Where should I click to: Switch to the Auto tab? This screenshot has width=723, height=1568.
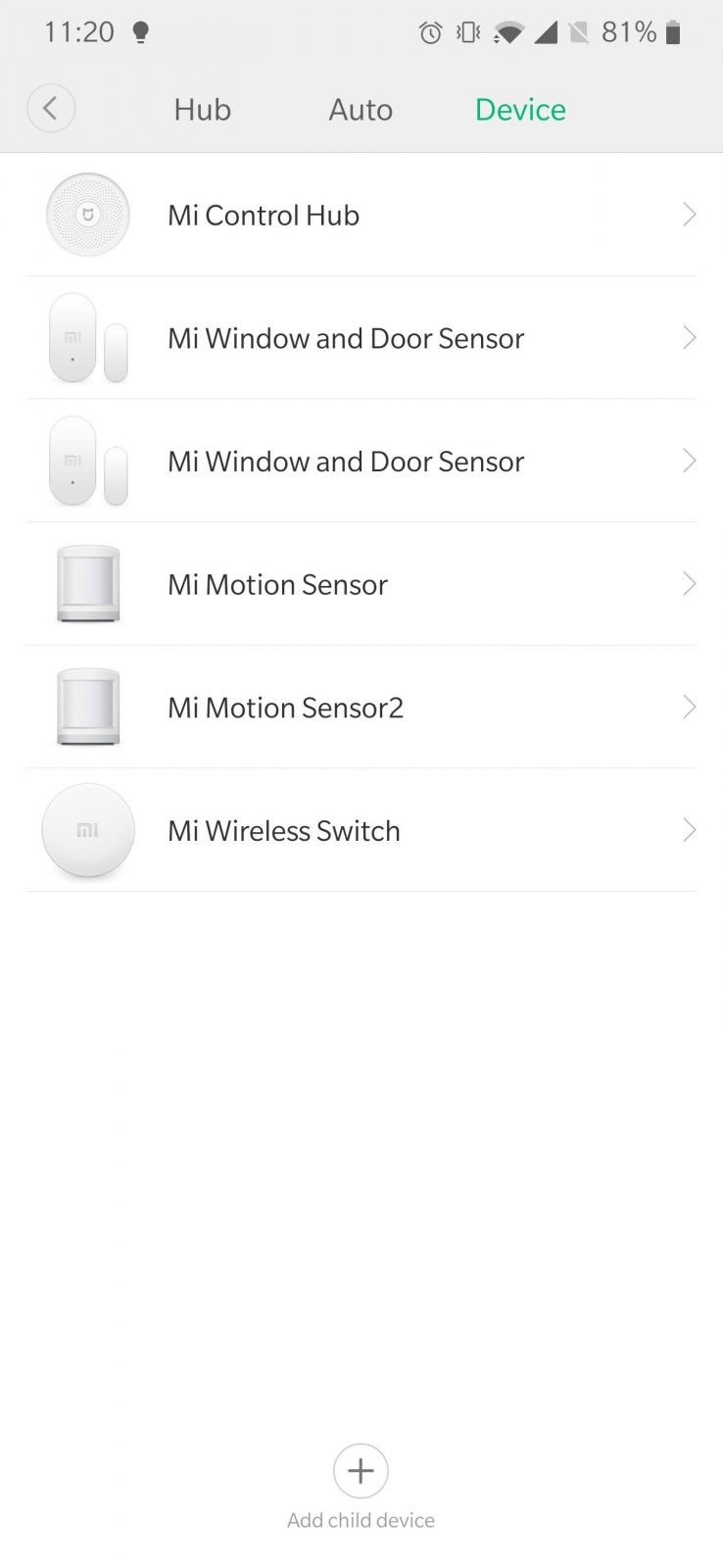(361, 110)
